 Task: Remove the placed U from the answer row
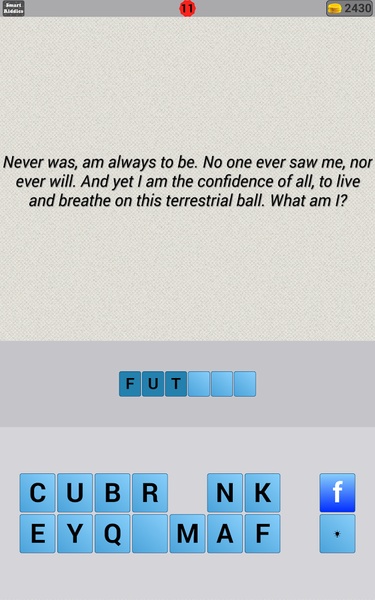[x=153, y=384]
